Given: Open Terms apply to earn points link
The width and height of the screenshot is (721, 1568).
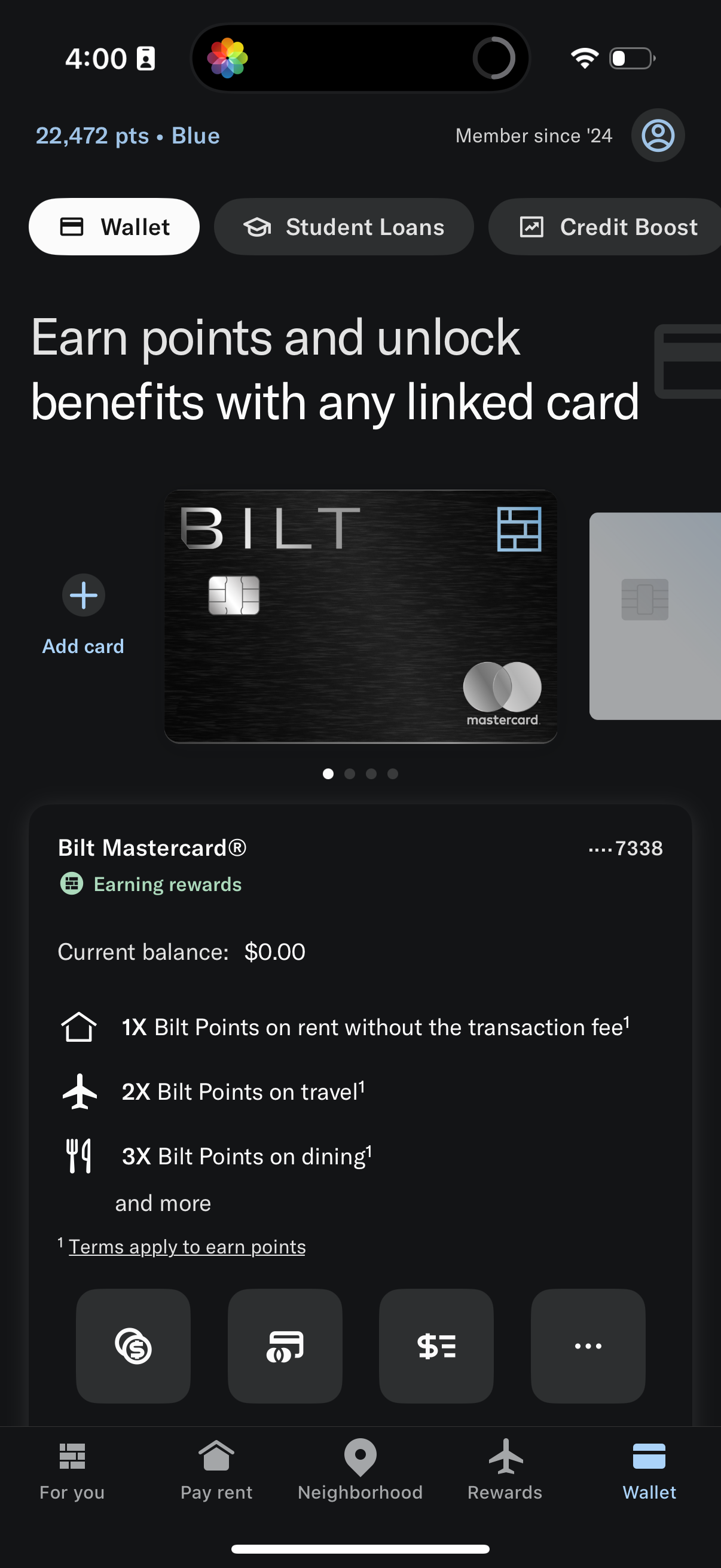Looking at the screenshot, I should click(186, 1246).
